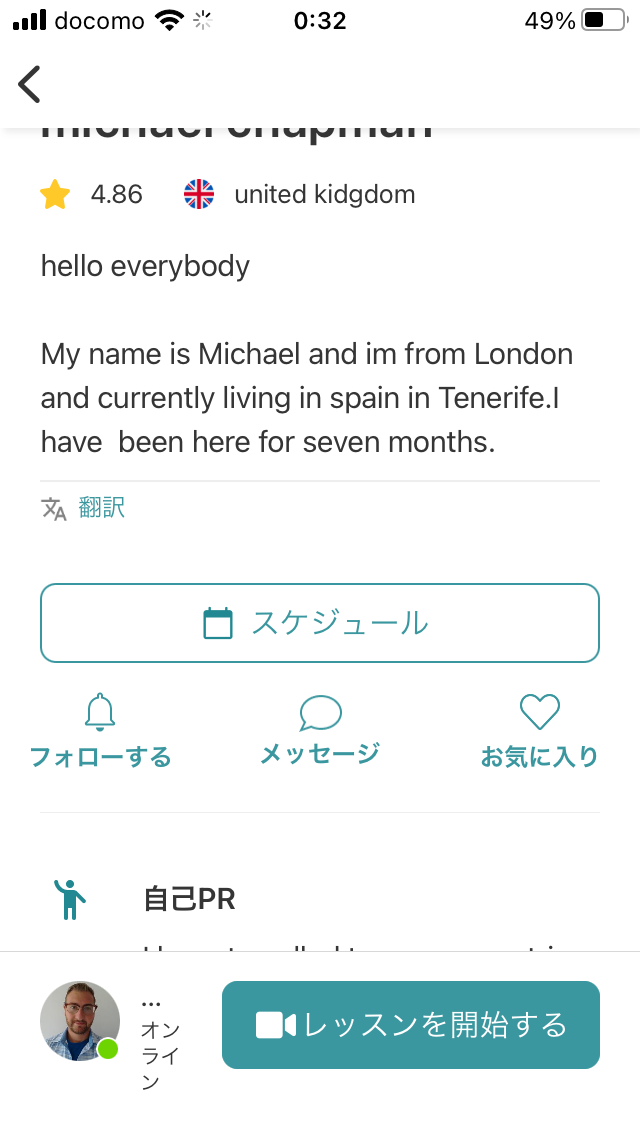Screen dimensions: 640x1136
Task: Open the スケジュール schedule button
Action: [x=320, y=623]
